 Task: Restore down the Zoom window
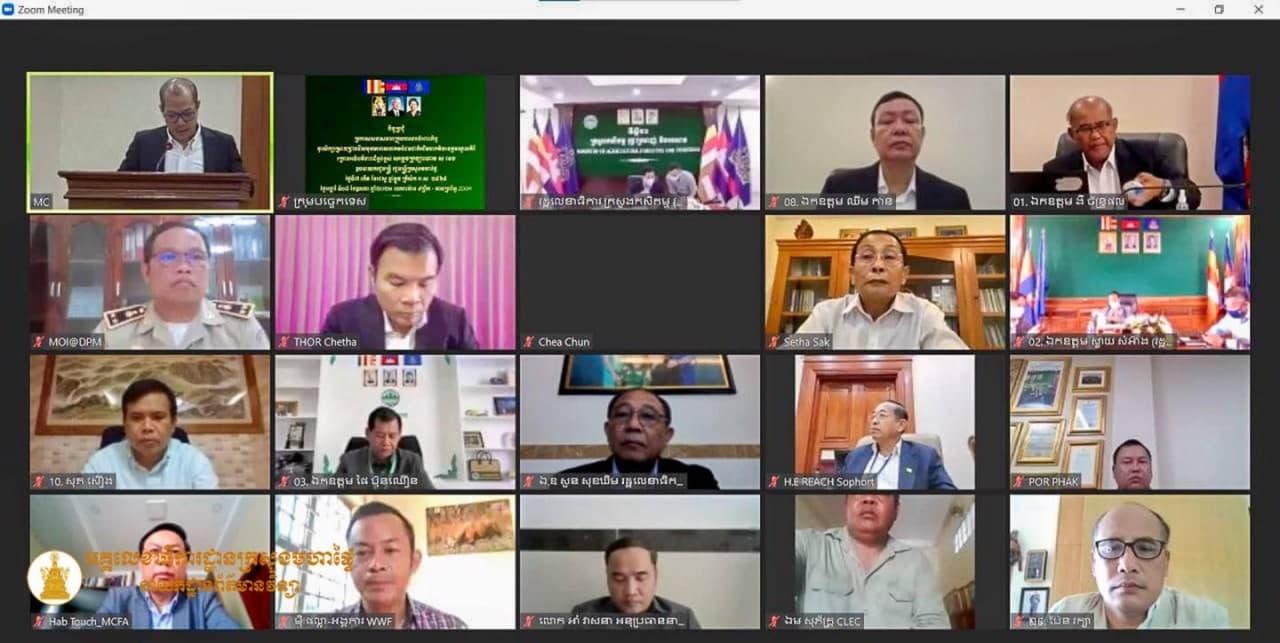[x=1218, y=9]
